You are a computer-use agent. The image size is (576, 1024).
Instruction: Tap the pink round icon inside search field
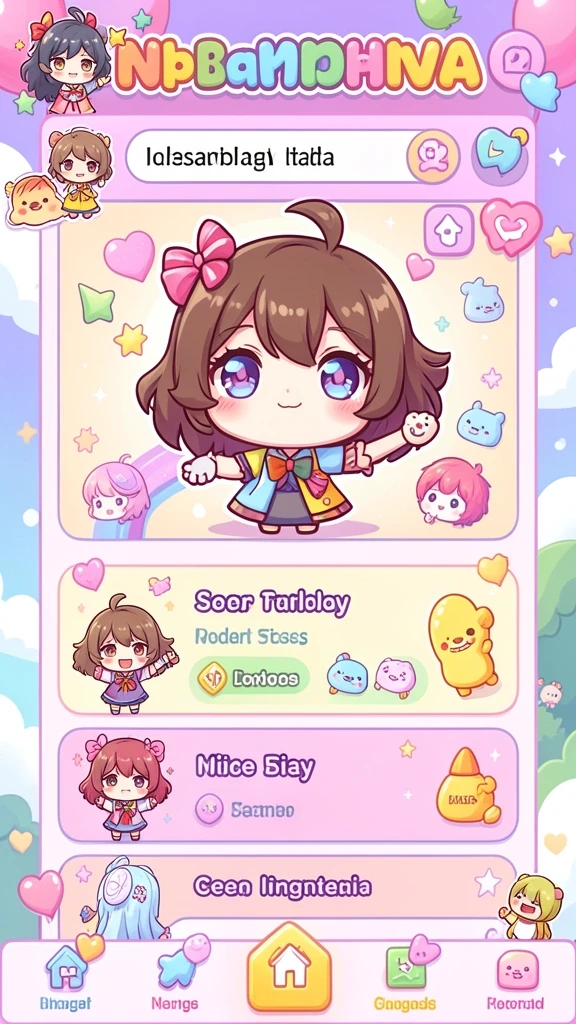pyautogui.click(x=433, y=156)
